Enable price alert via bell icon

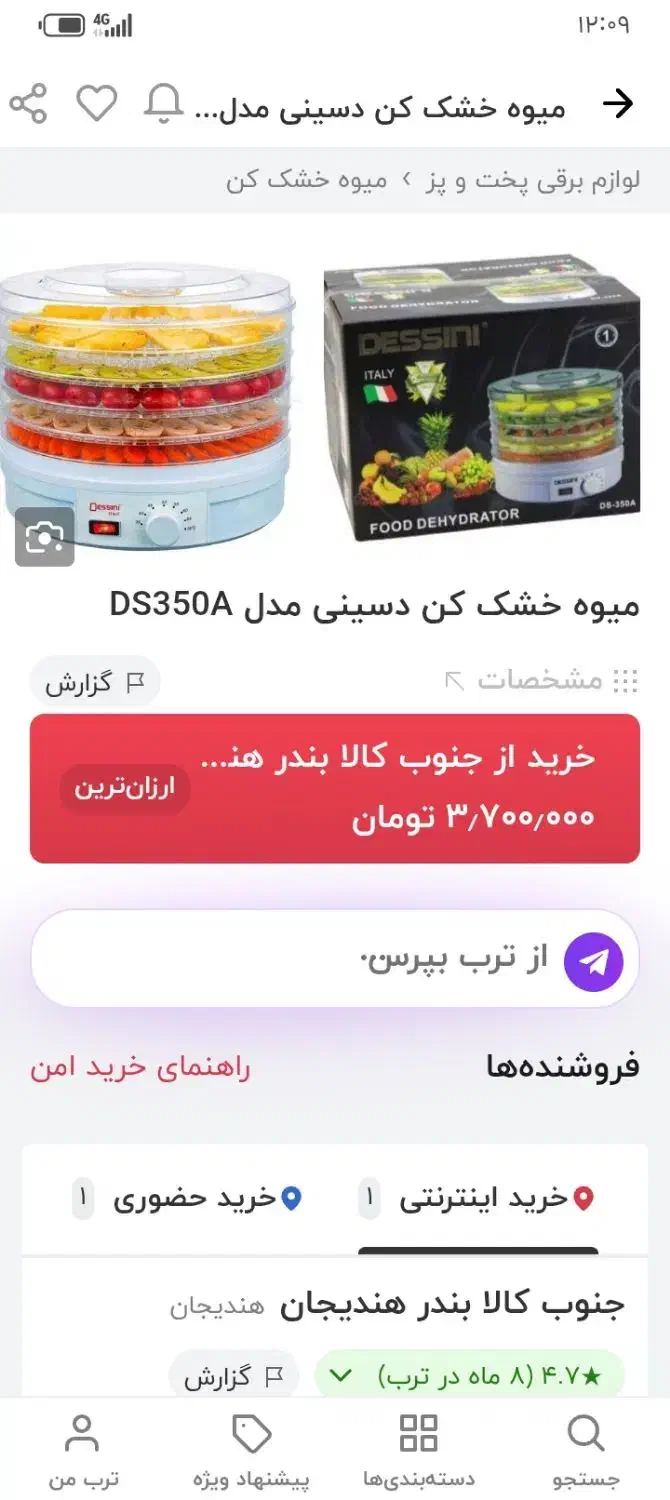coord(164,104)
